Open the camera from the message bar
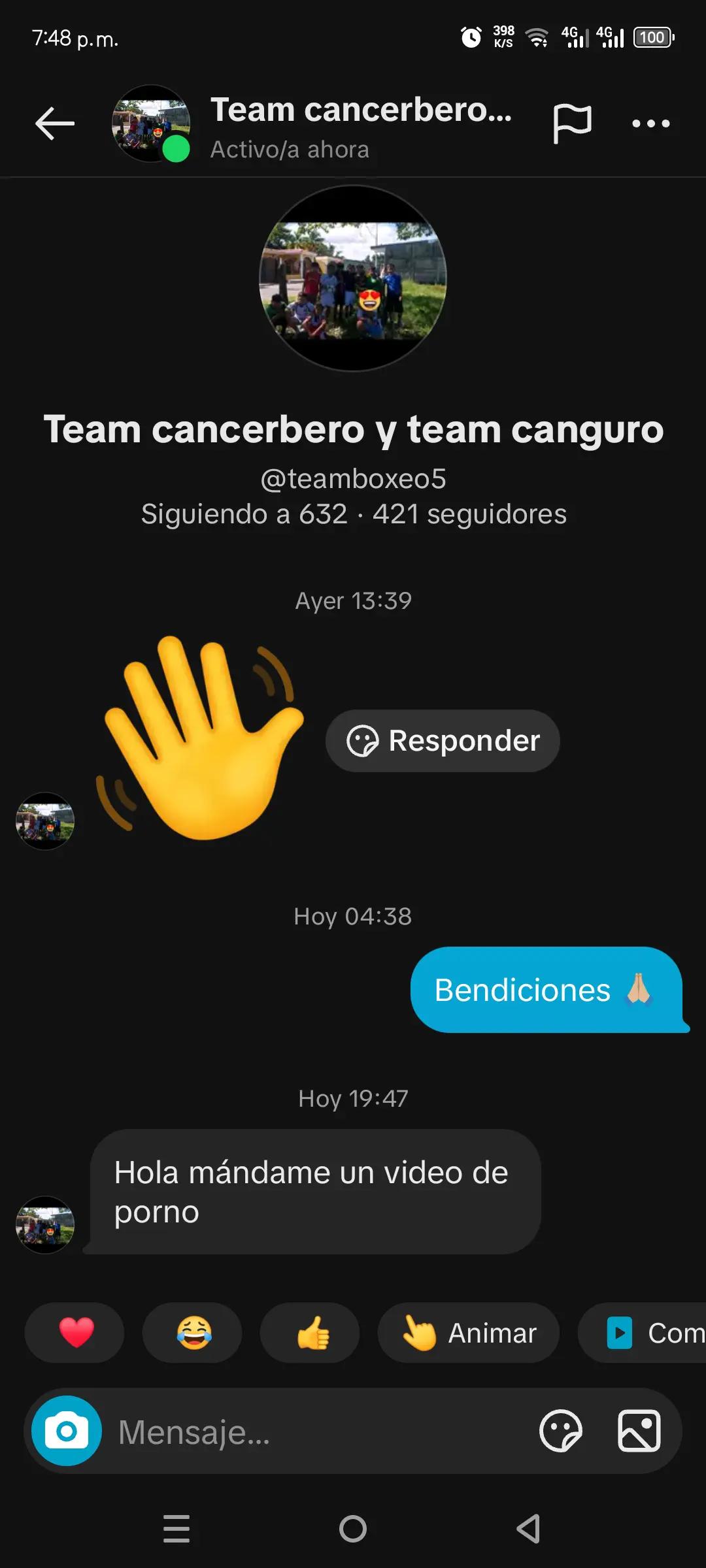 67,1431
